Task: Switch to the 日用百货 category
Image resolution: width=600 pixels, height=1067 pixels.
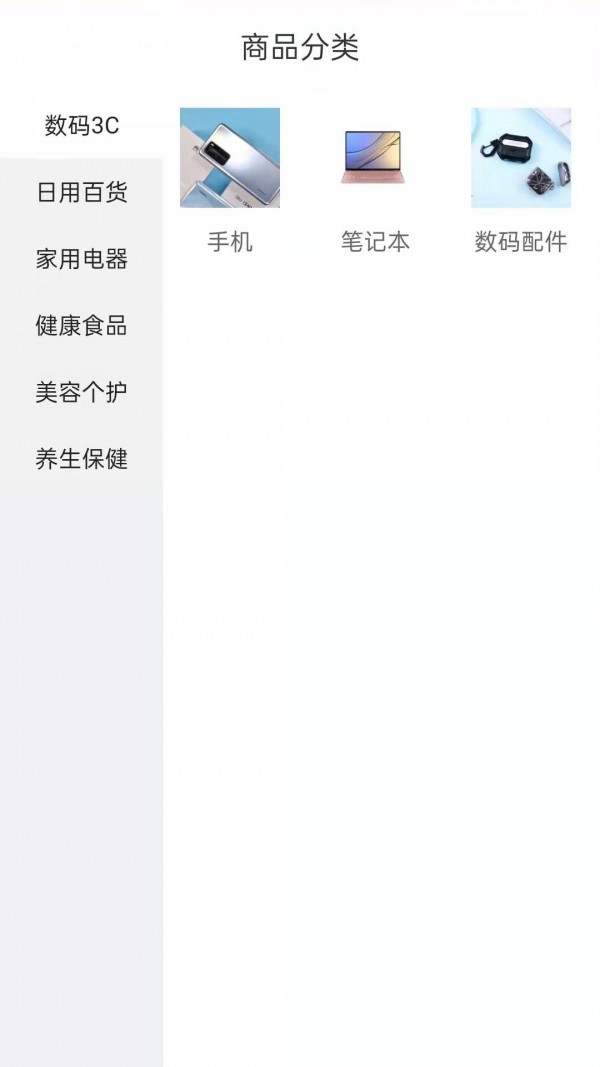Action: pos(81,192)
